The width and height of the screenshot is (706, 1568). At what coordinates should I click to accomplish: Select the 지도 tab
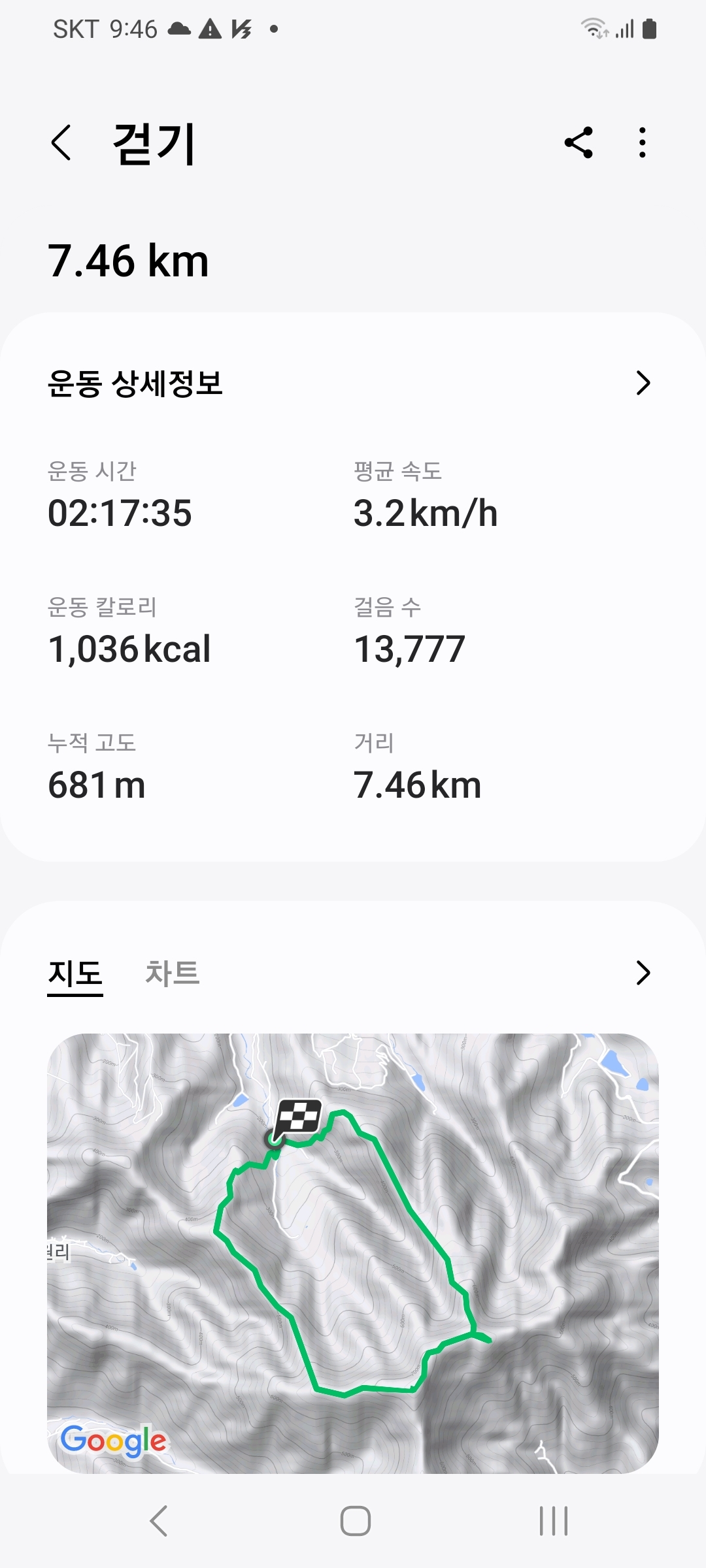click(75, 973)
